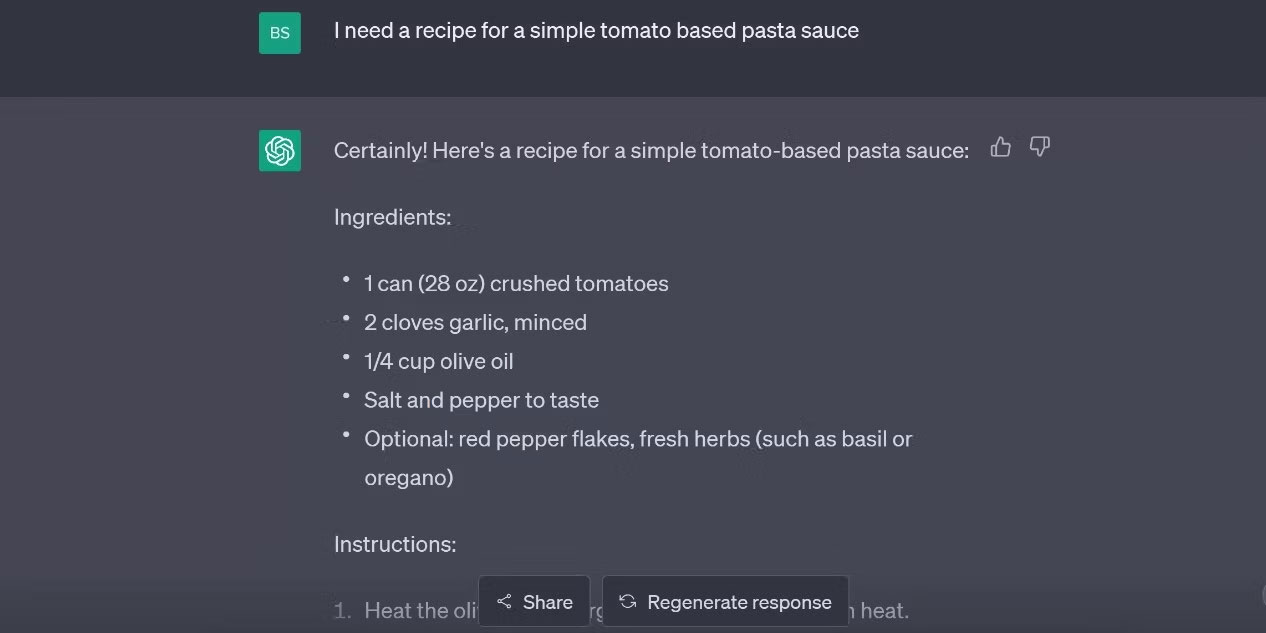The width and height of the screenshot is (1266, 633).
Task: Regenerate the response
Action: 725,602
